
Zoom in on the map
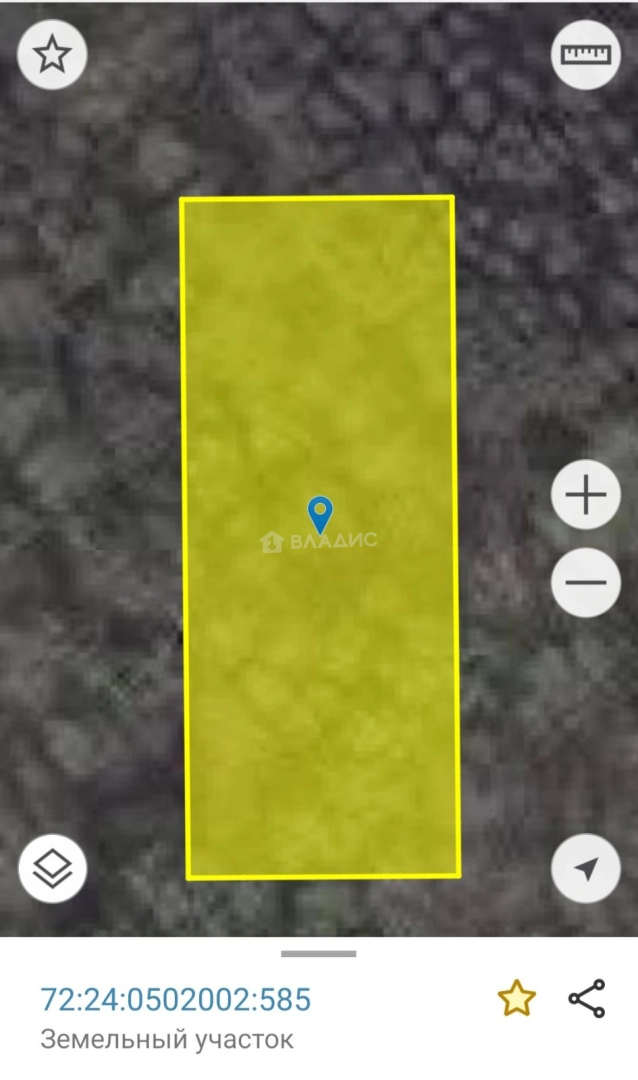coord(585,496)
